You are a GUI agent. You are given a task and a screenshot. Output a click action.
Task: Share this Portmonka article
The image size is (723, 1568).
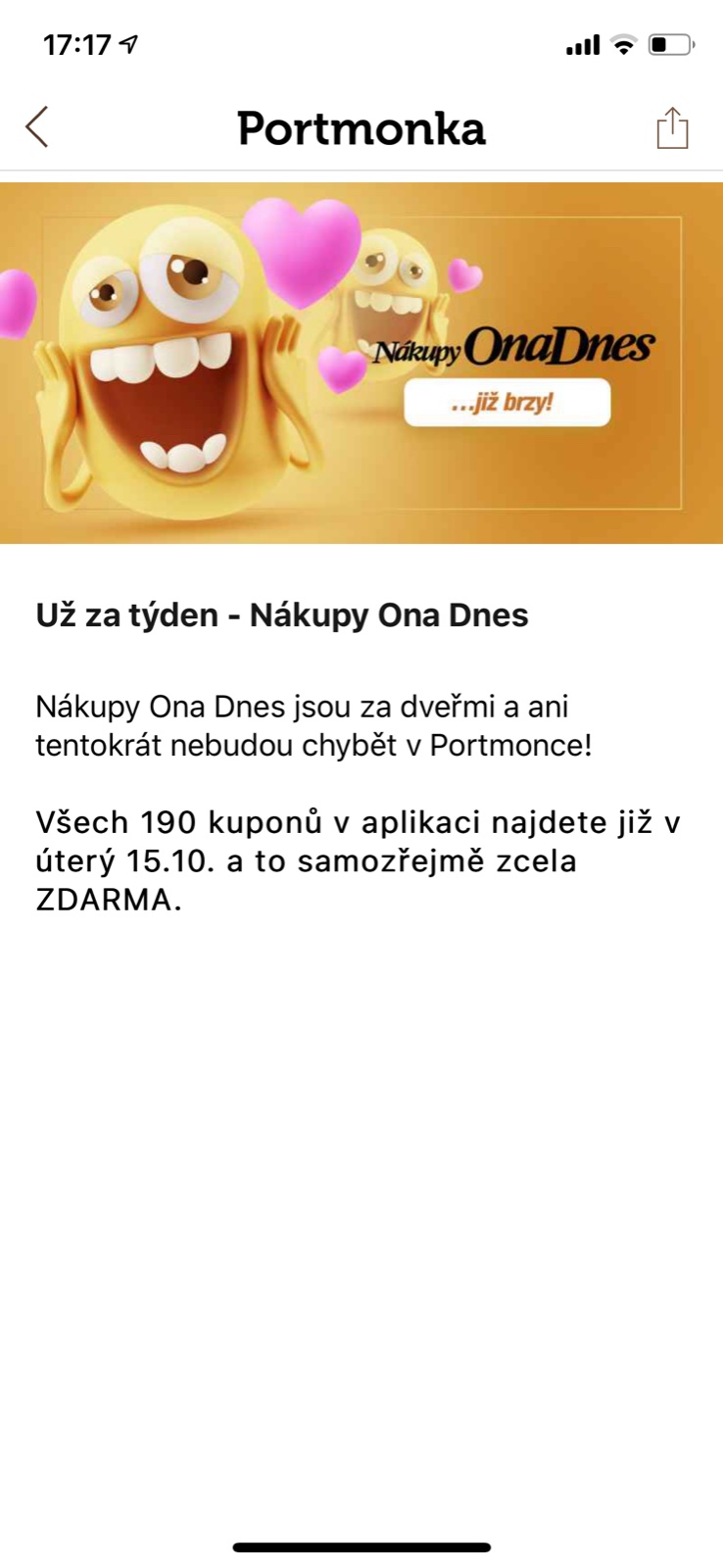[x=672, y=128]
